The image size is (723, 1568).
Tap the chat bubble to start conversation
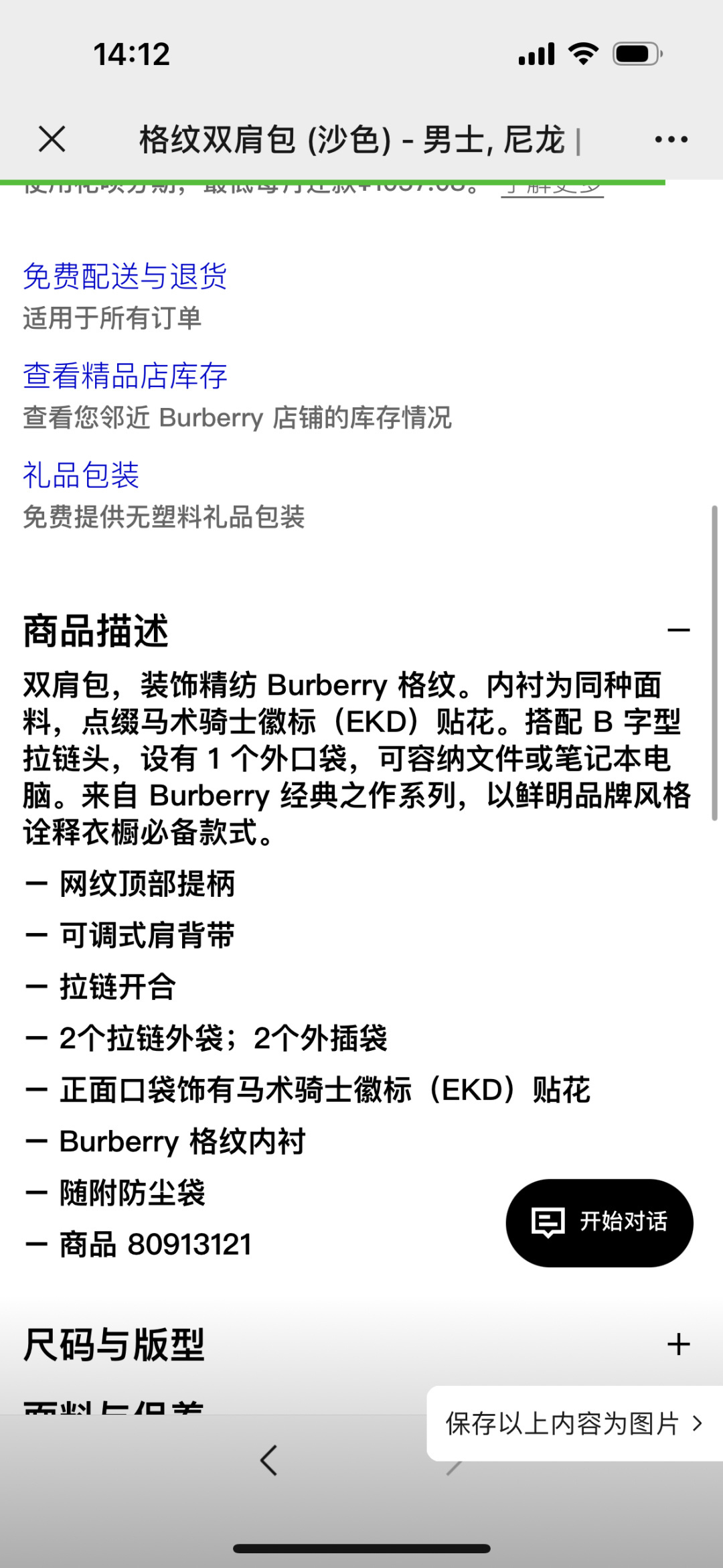coord(549,1222)
